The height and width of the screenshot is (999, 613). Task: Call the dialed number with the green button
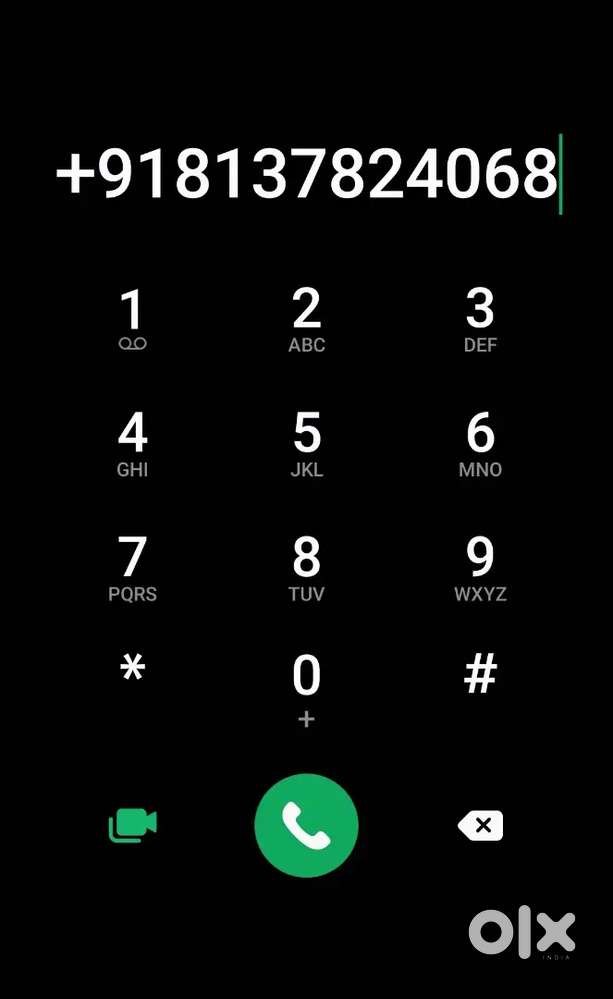coord(306,825)
